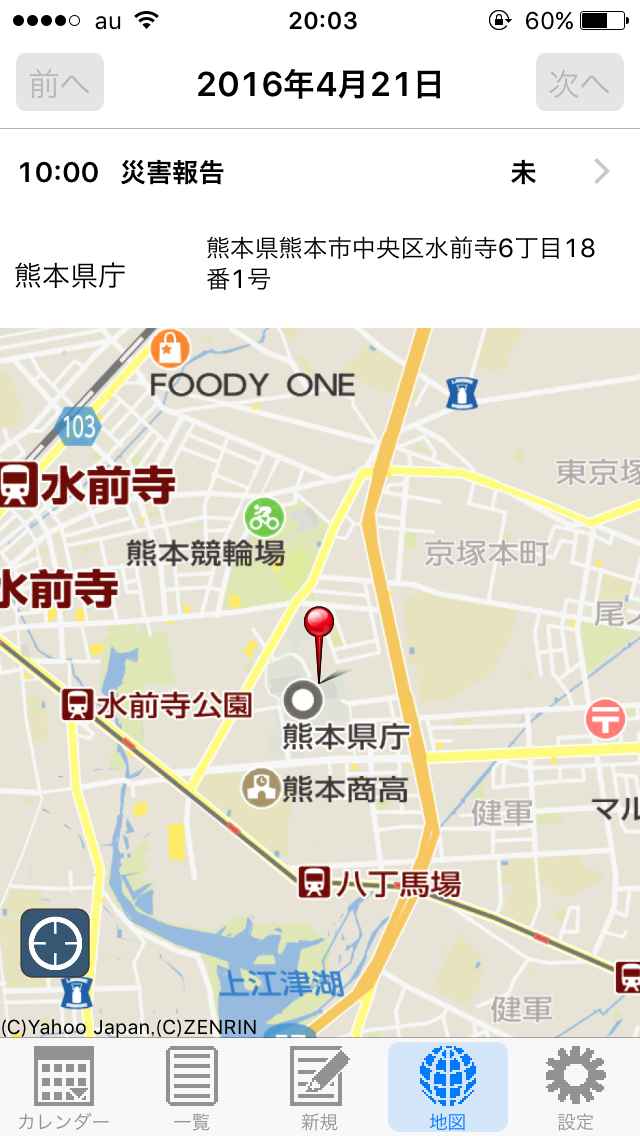Image resolution: width=640 pixels, height=1136 pixels.
Task: Open the 10:00 災害報告 entry
Action: (320, 173)
